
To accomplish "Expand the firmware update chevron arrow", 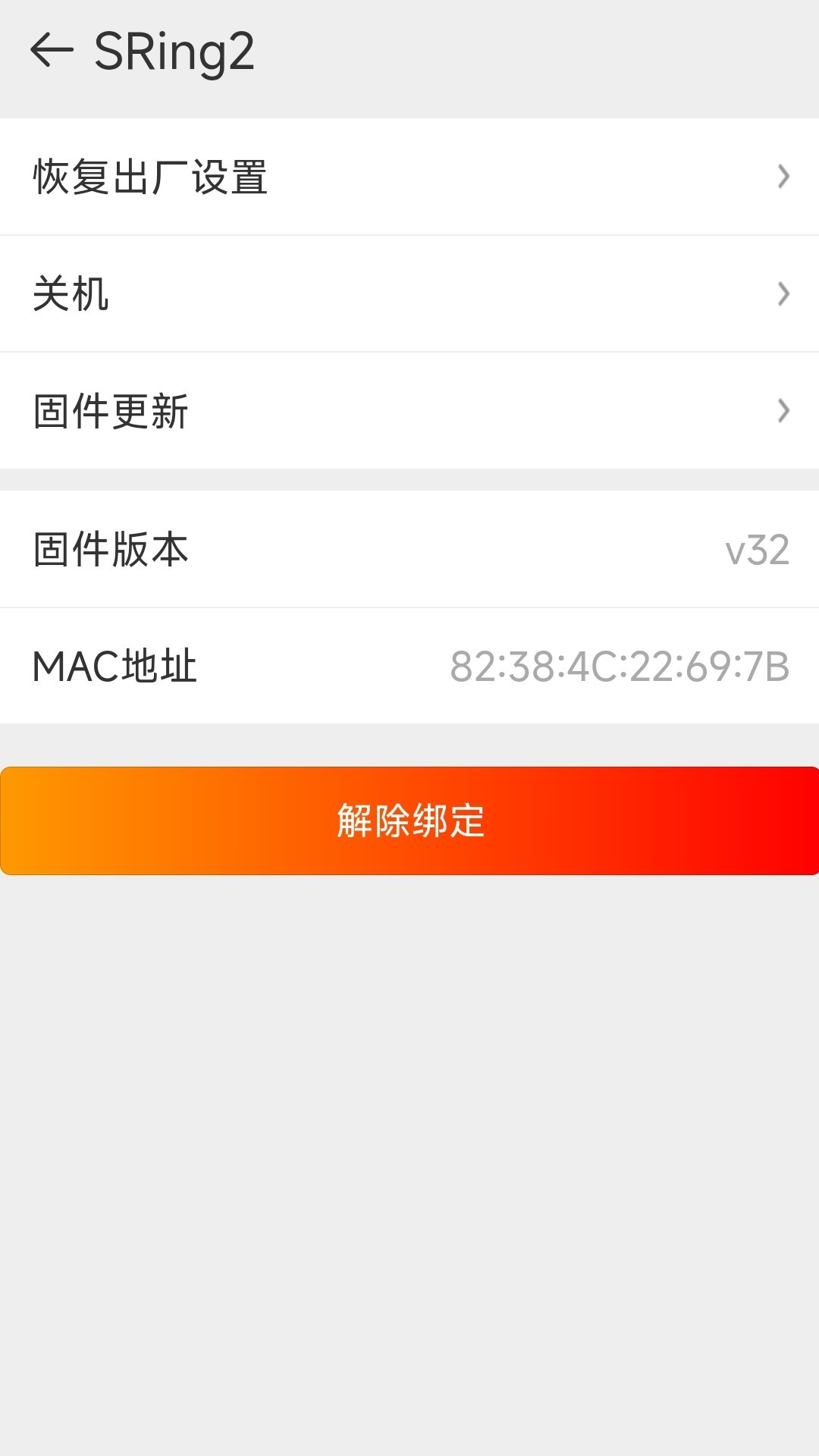I will click(x=784, y=409).
